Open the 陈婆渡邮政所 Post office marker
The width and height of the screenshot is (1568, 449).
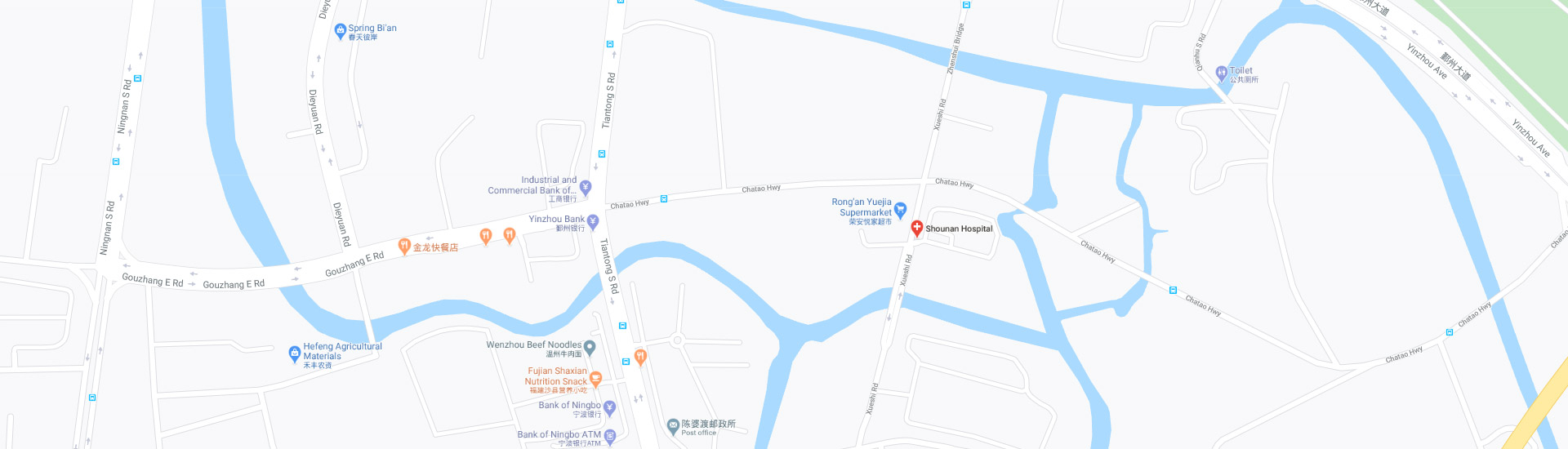(673, 425)
